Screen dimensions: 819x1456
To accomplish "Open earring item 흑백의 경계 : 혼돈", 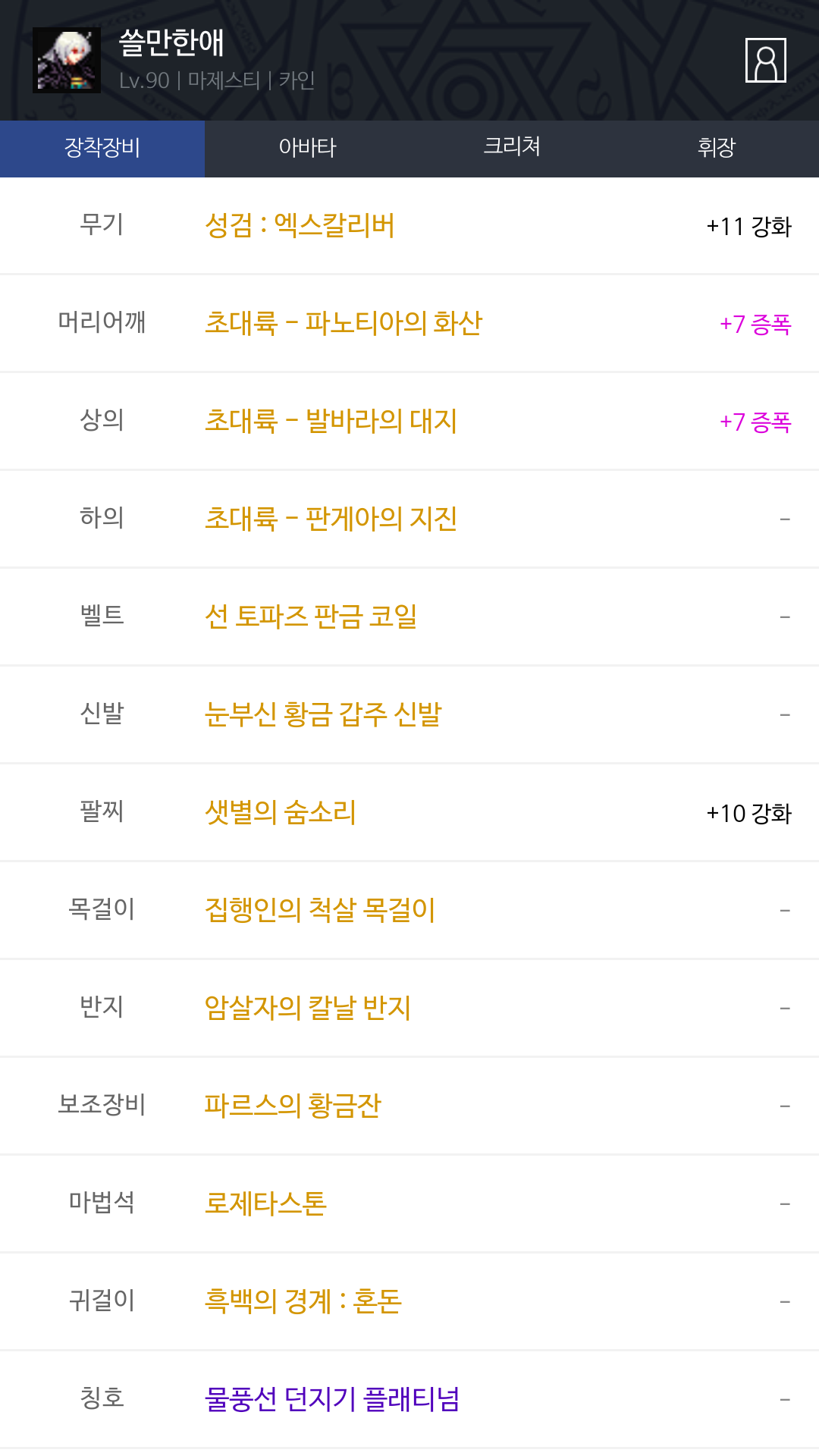I will (x=303, y=1302).
